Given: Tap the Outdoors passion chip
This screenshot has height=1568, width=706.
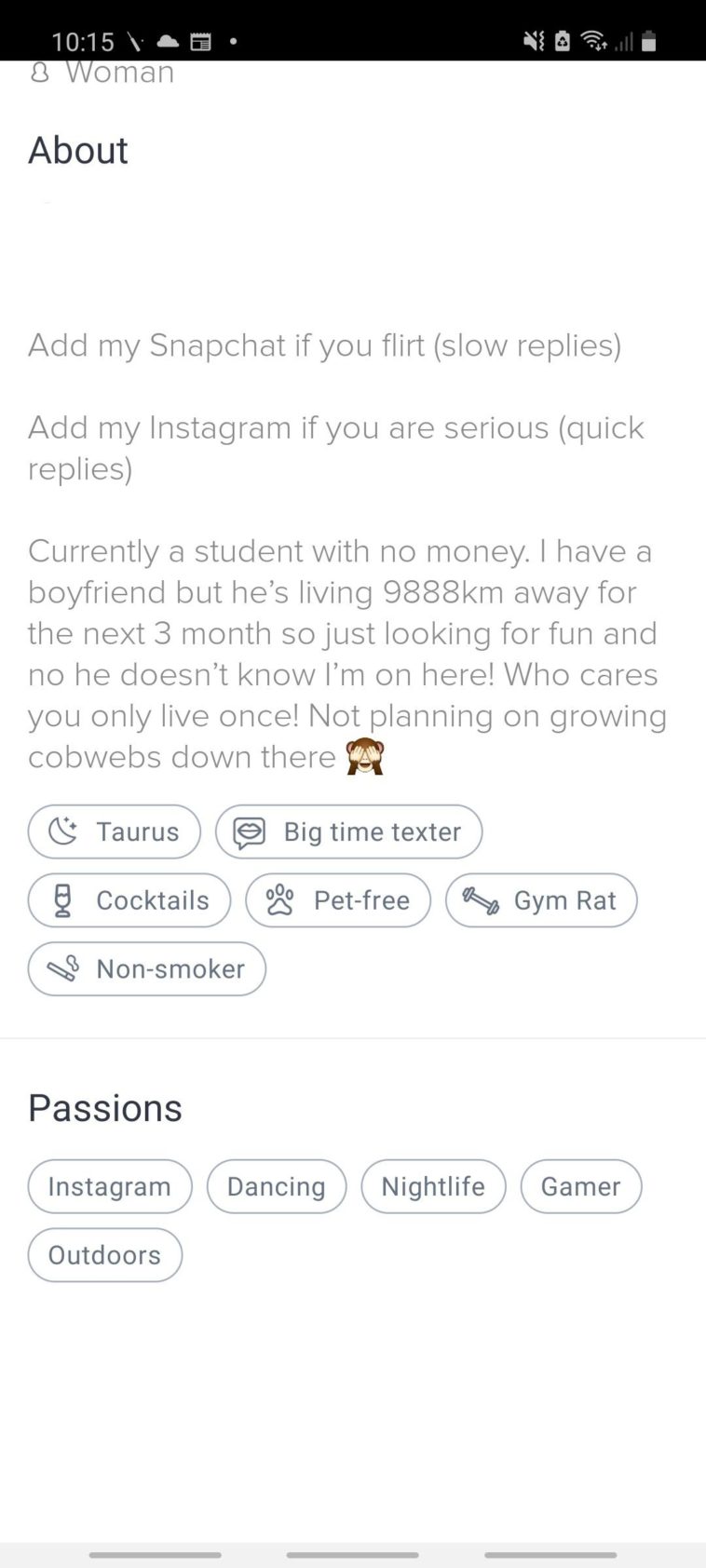Looking at the screenshot, I should coord(105,1255).
